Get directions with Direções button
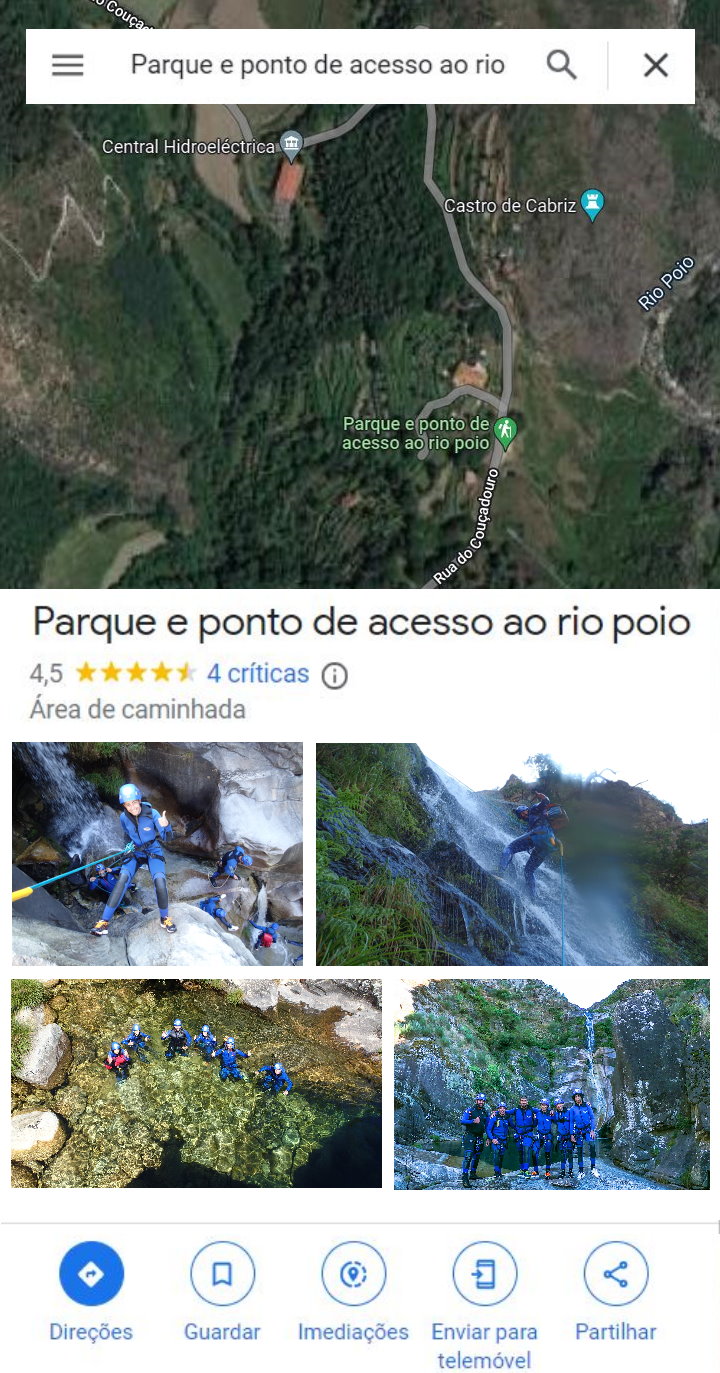The height and width of the screenshot is (1373, 720). (x=91, y=1274)
